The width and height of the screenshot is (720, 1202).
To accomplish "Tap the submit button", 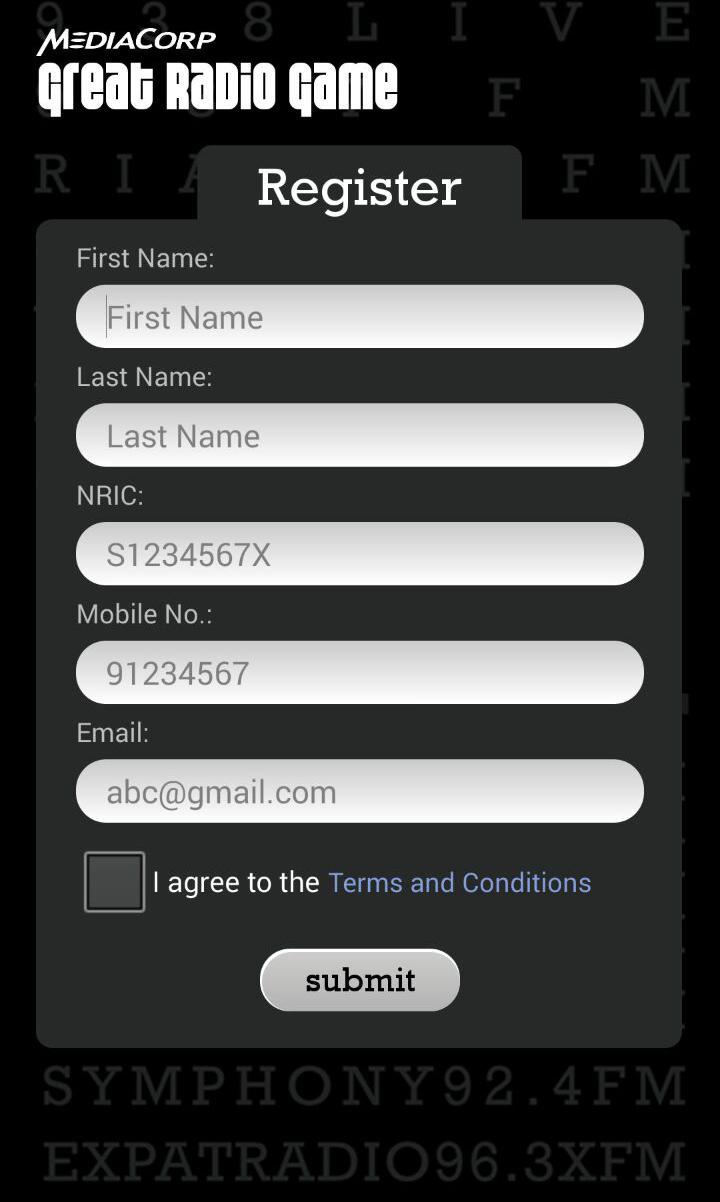I will [360, 980].
